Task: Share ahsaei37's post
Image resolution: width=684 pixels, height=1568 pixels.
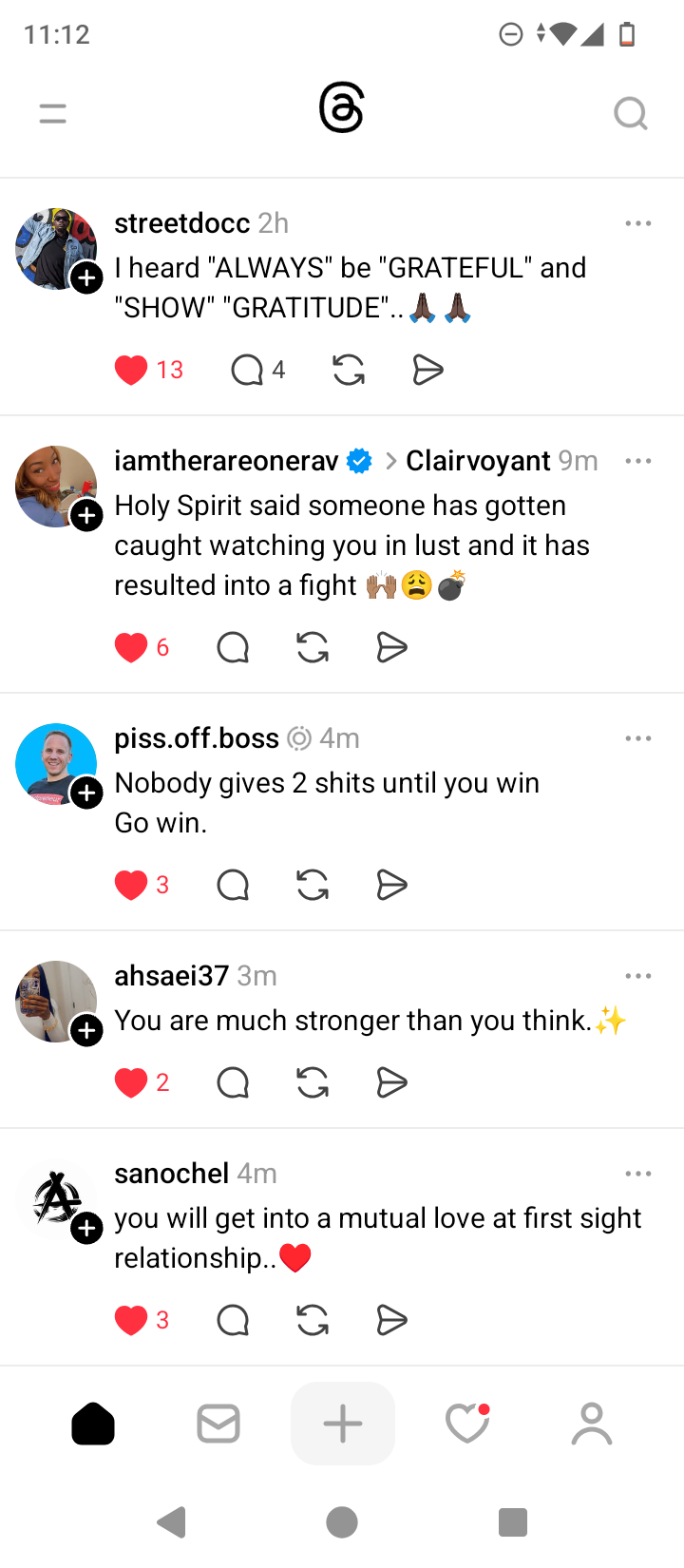Action: [391, 1082]
